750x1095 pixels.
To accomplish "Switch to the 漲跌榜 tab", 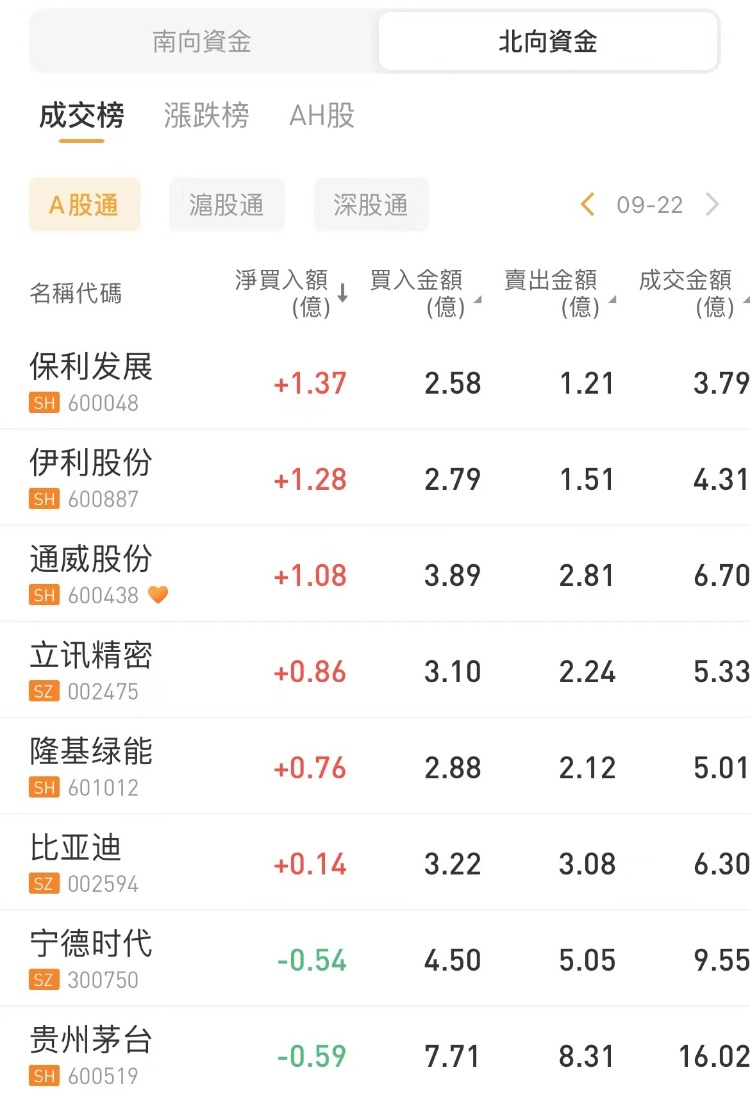I will coord(206,116).
